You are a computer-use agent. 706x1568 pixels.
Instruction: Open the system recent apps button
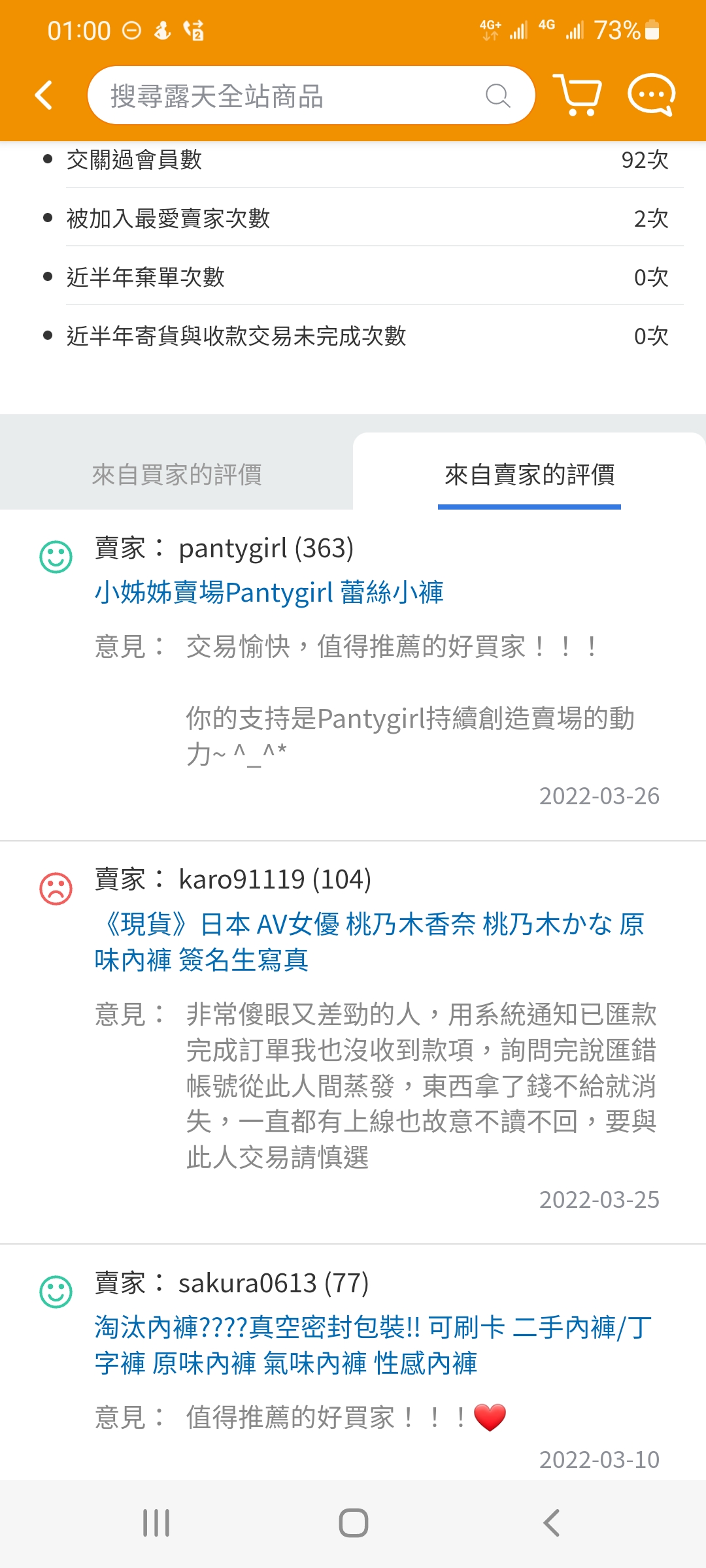pos(156,1523)
